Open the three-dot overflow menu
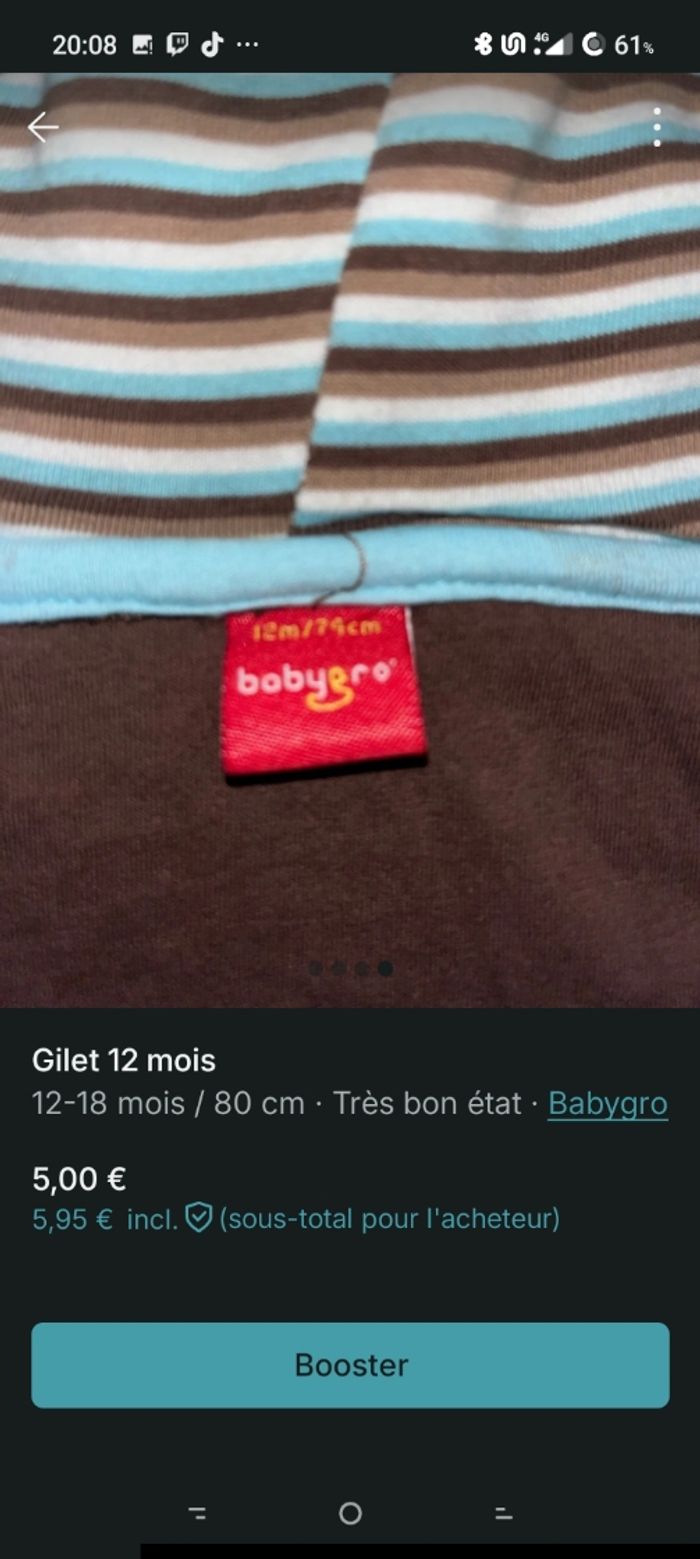 (657, 127)
